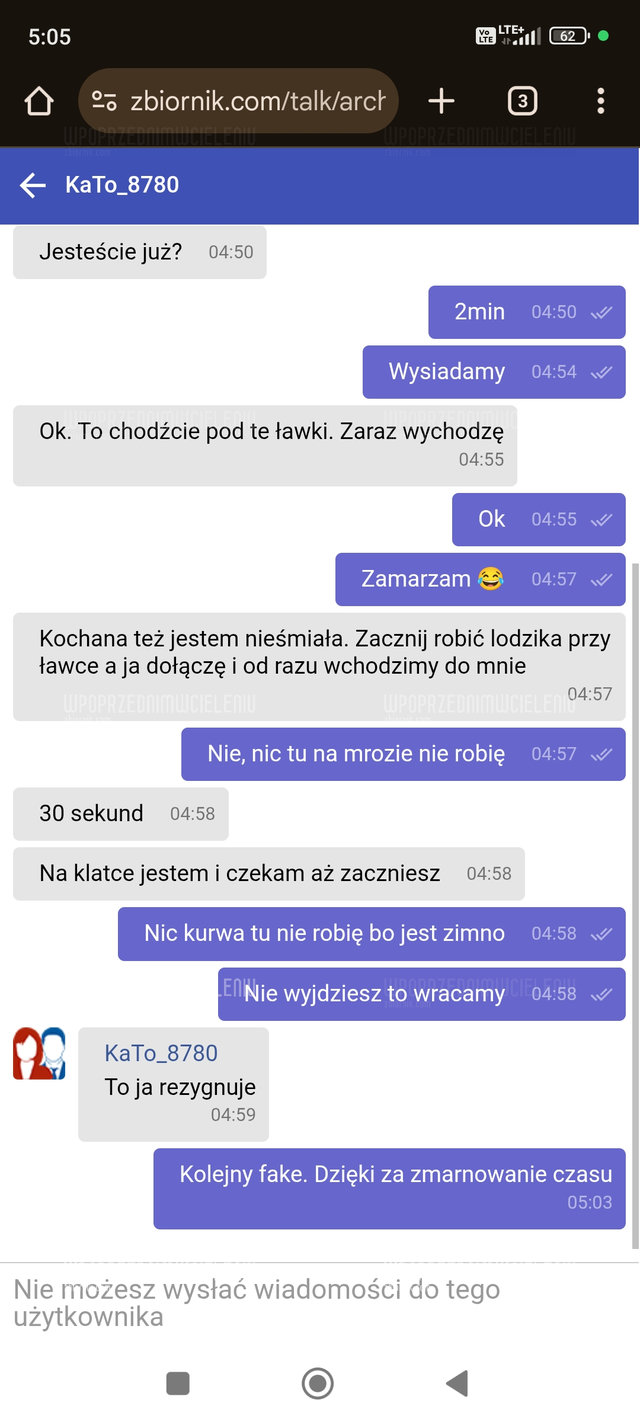Go back from the KaTo_8780 chat
This screenshot has width=640, height=1422.
(x=33, y=185)
